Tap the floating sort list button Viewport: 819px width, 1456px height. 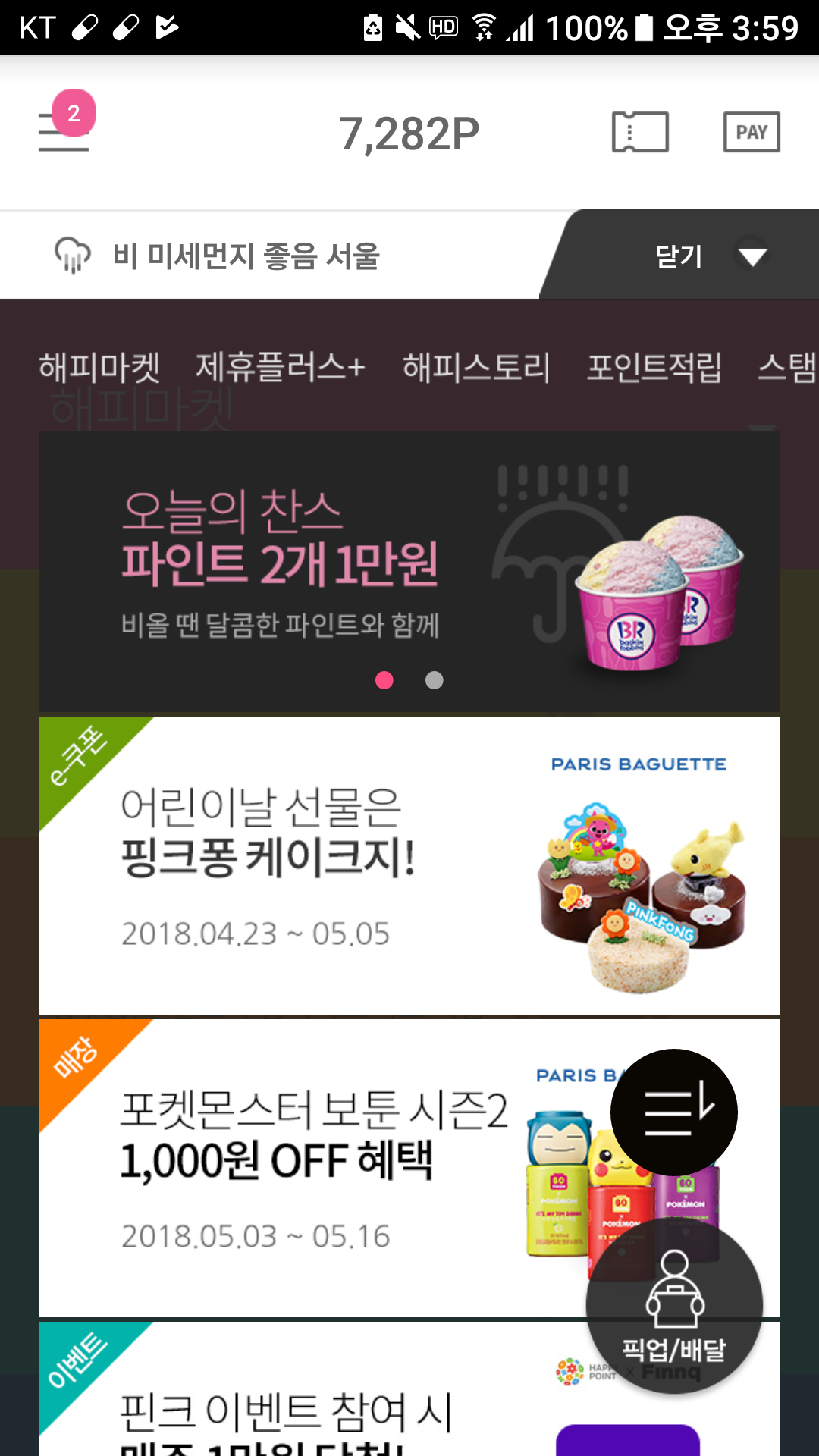(x=673, y=1112)
